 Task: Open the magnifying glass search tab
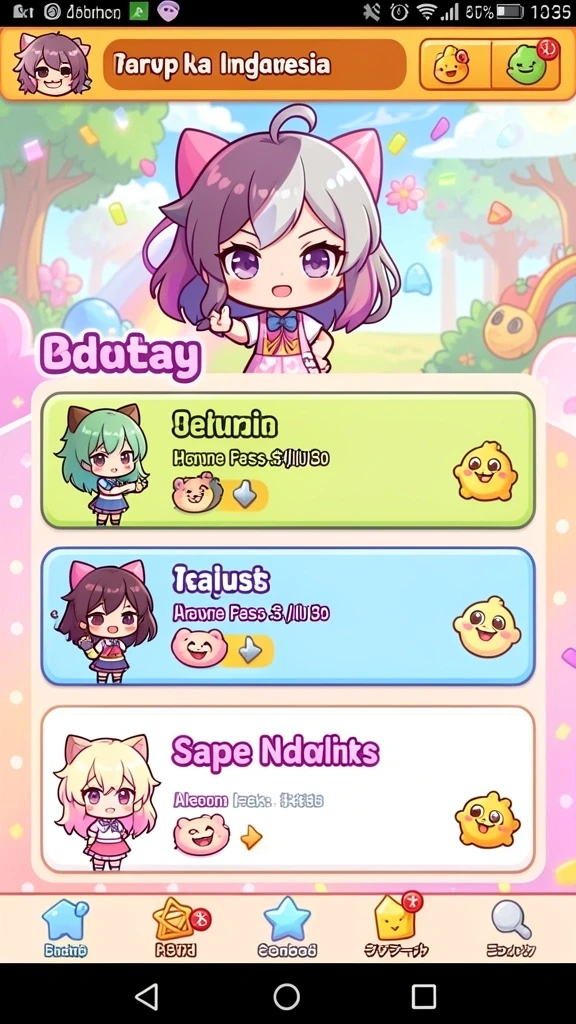[511, 927]
